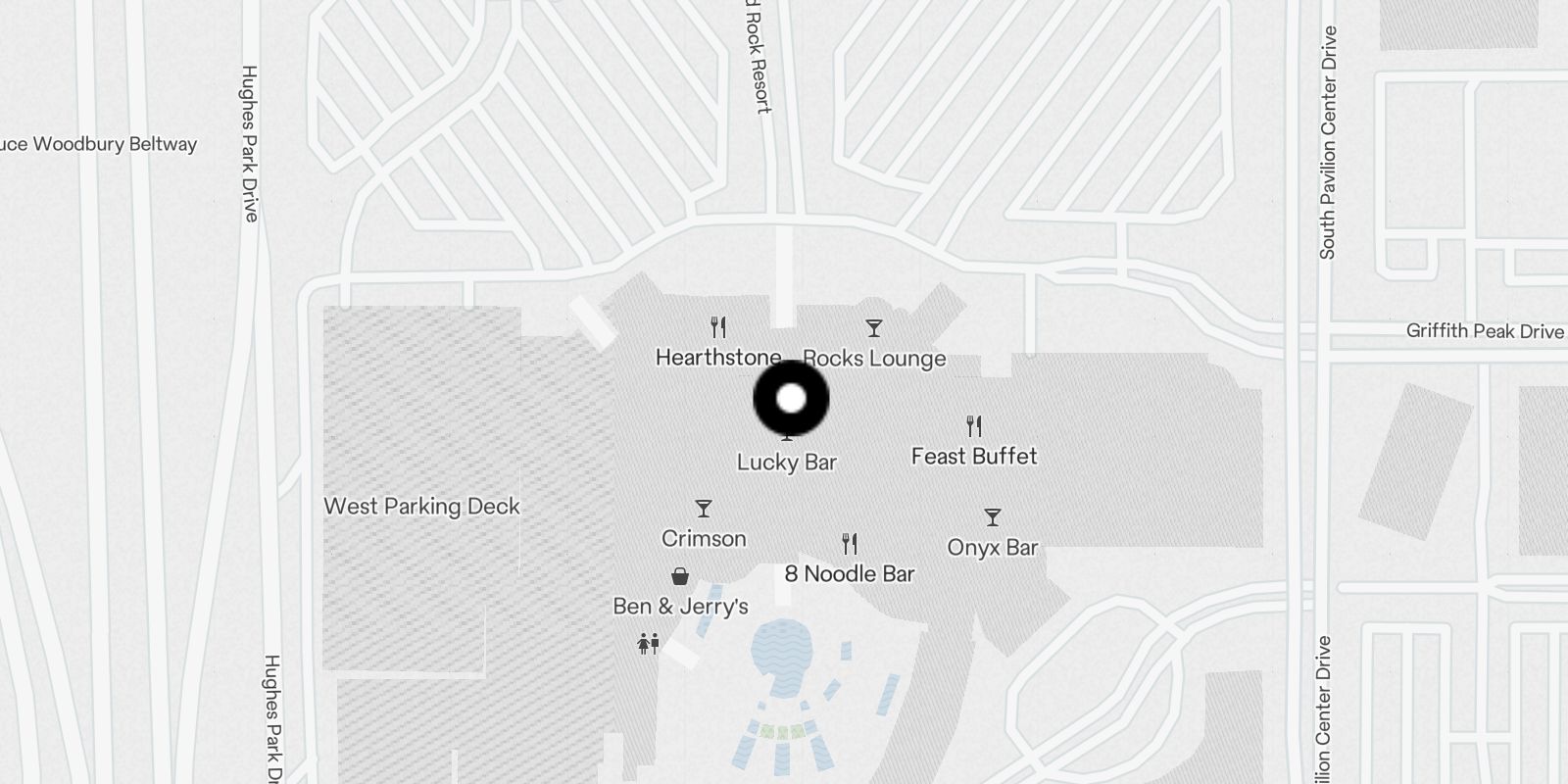Select Feast Buffet on the map
Viewport: 1568px width, 784px height.
[x=973, y=426]
